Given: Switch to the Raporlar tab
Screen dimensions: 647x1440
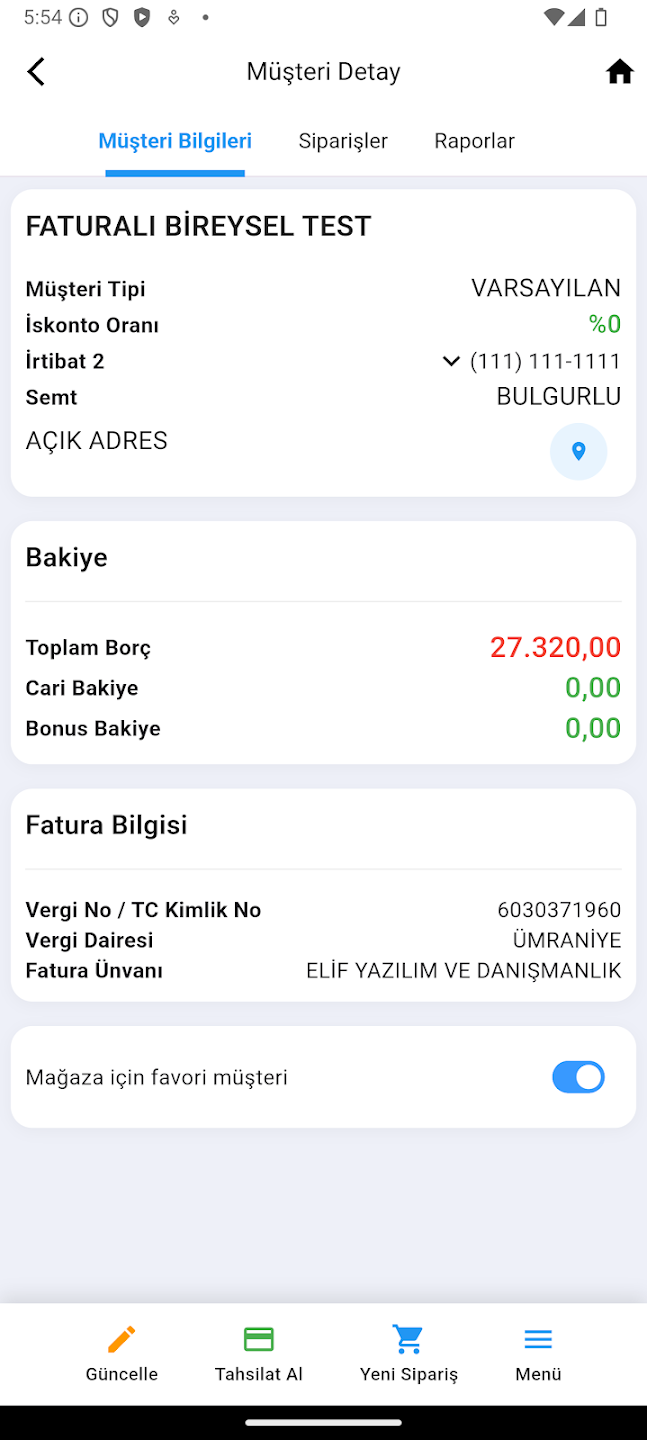Looking at the screenshot, I should click(474, 141).
